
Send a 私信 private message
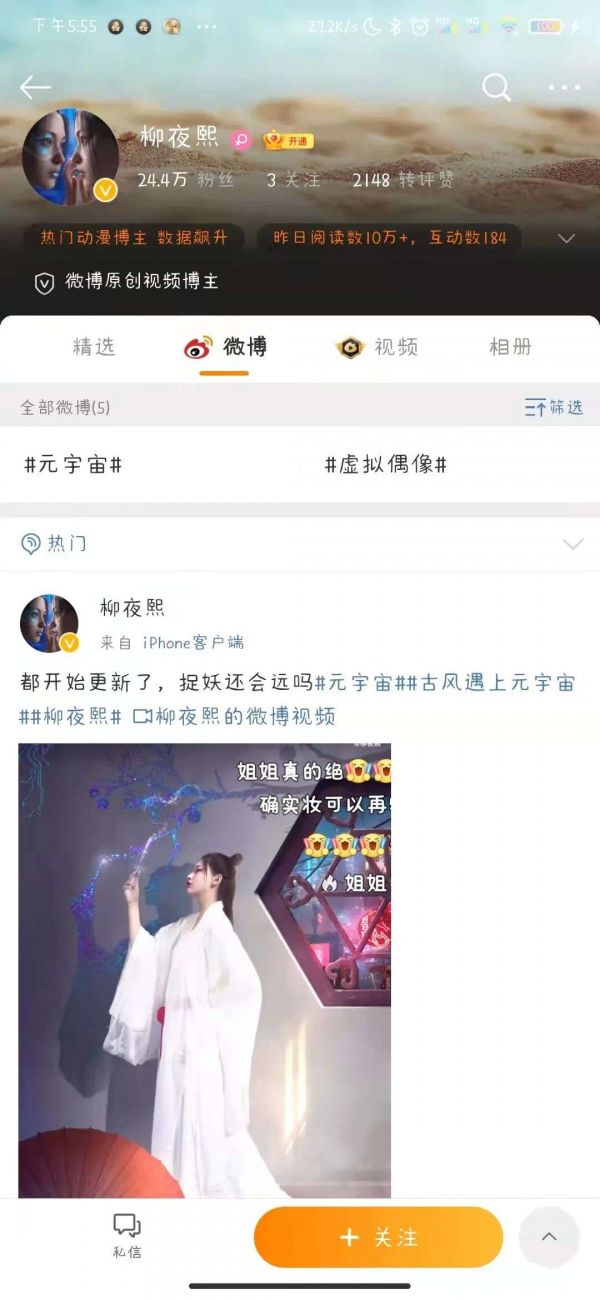click(126, 1235)
